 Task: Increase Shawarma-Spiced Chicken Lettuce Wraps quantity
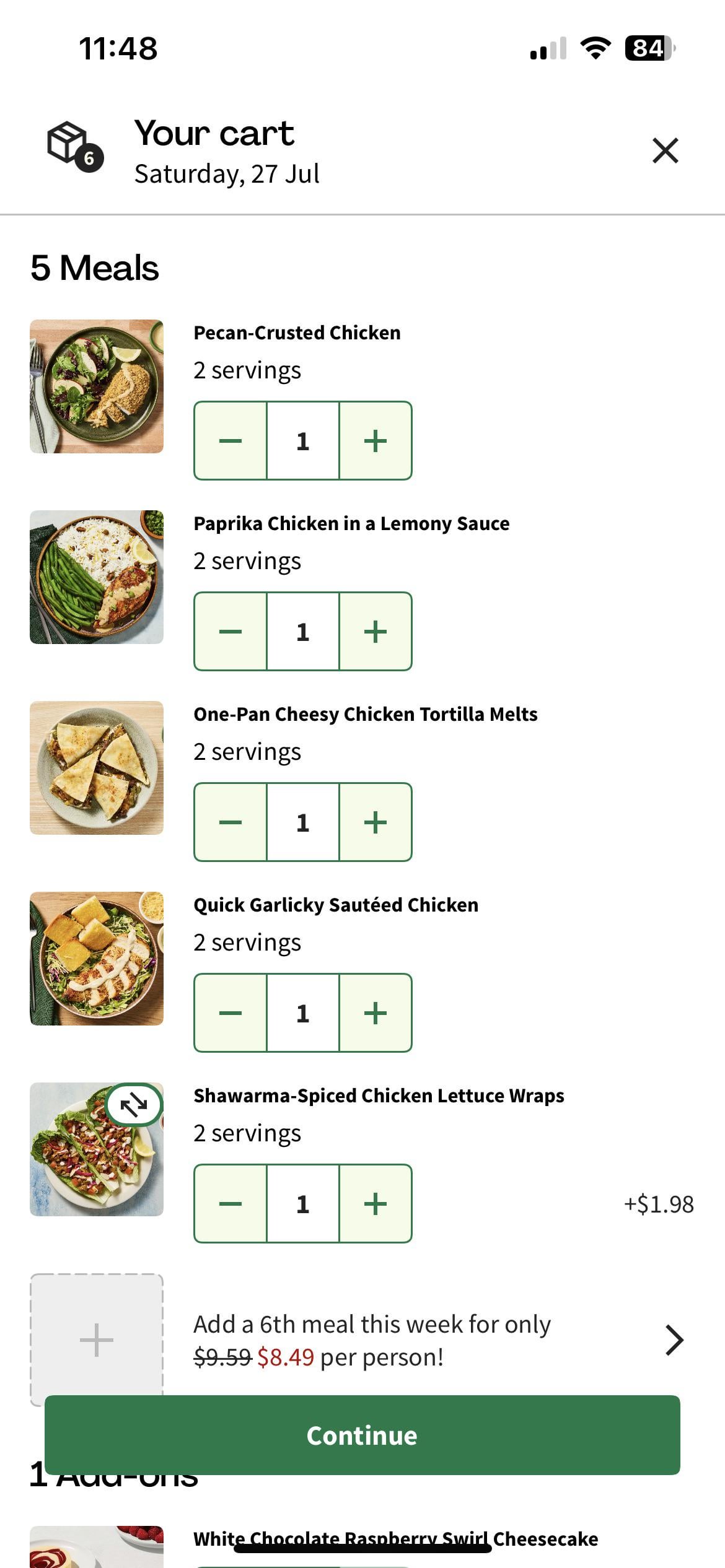(x=376, y=1204)
